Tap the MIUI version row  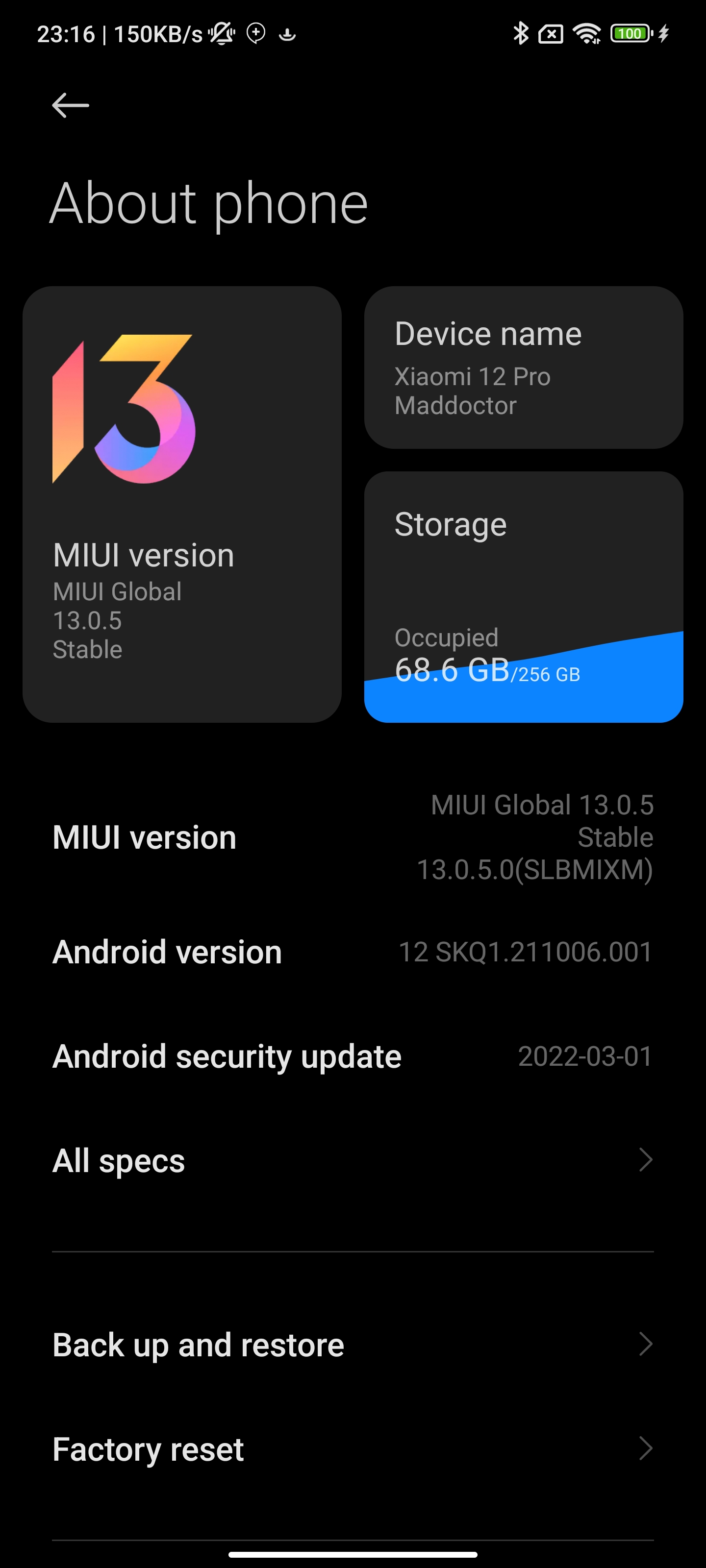coord(353,837)
